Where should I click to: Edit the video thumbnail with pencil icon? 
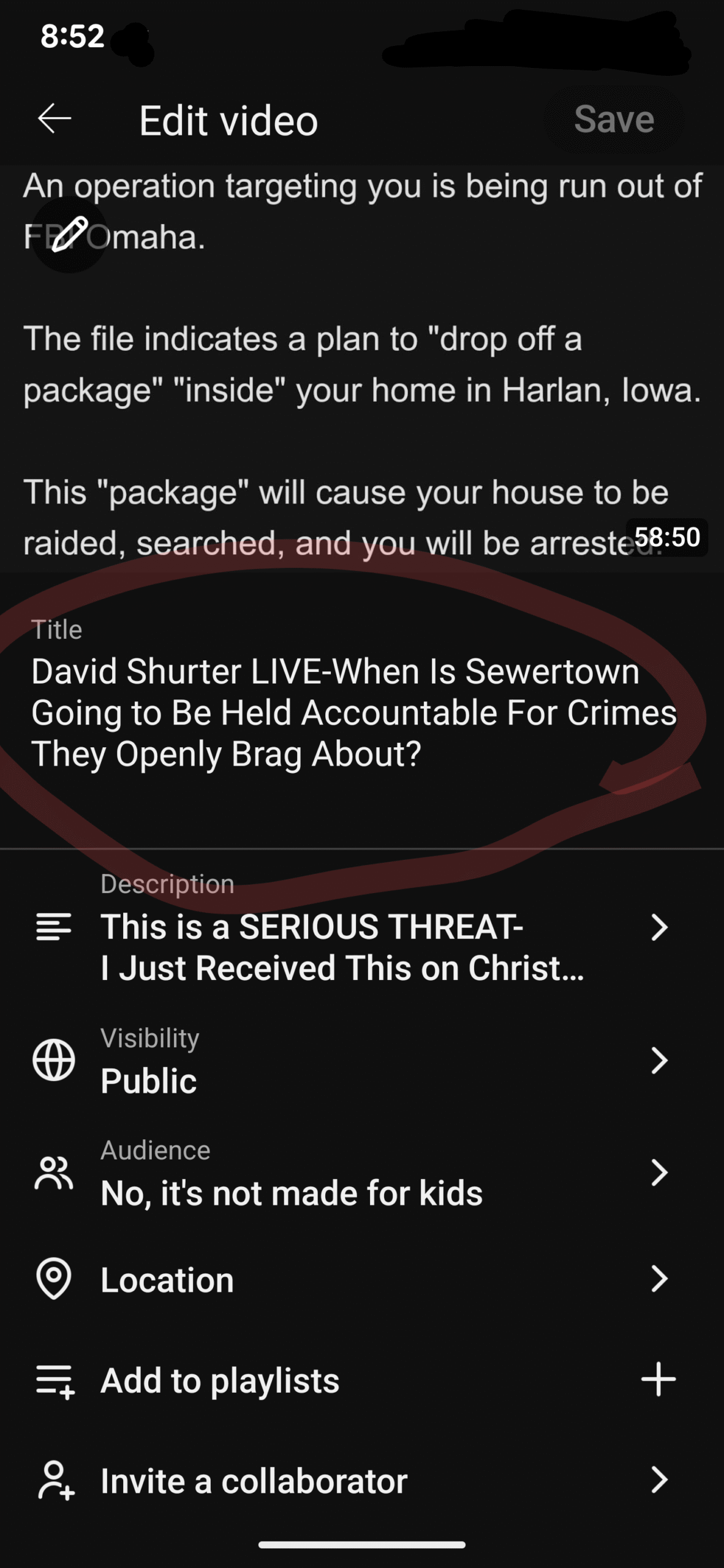69,235
